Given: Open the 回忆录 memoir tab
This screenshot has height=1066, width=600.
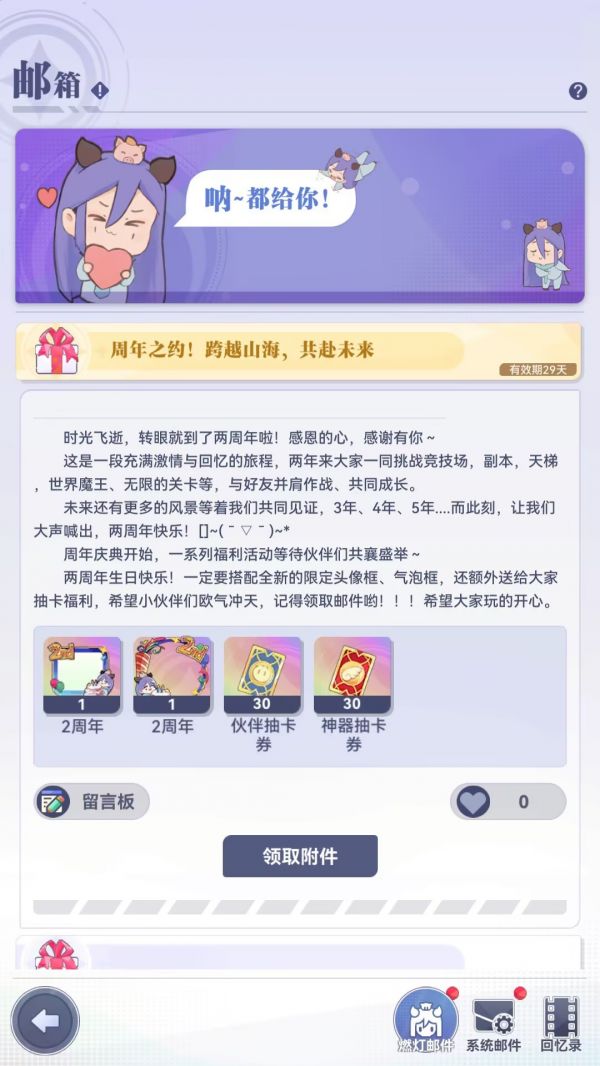Looking at the screenshot, I should click(x=562, y=1022).
